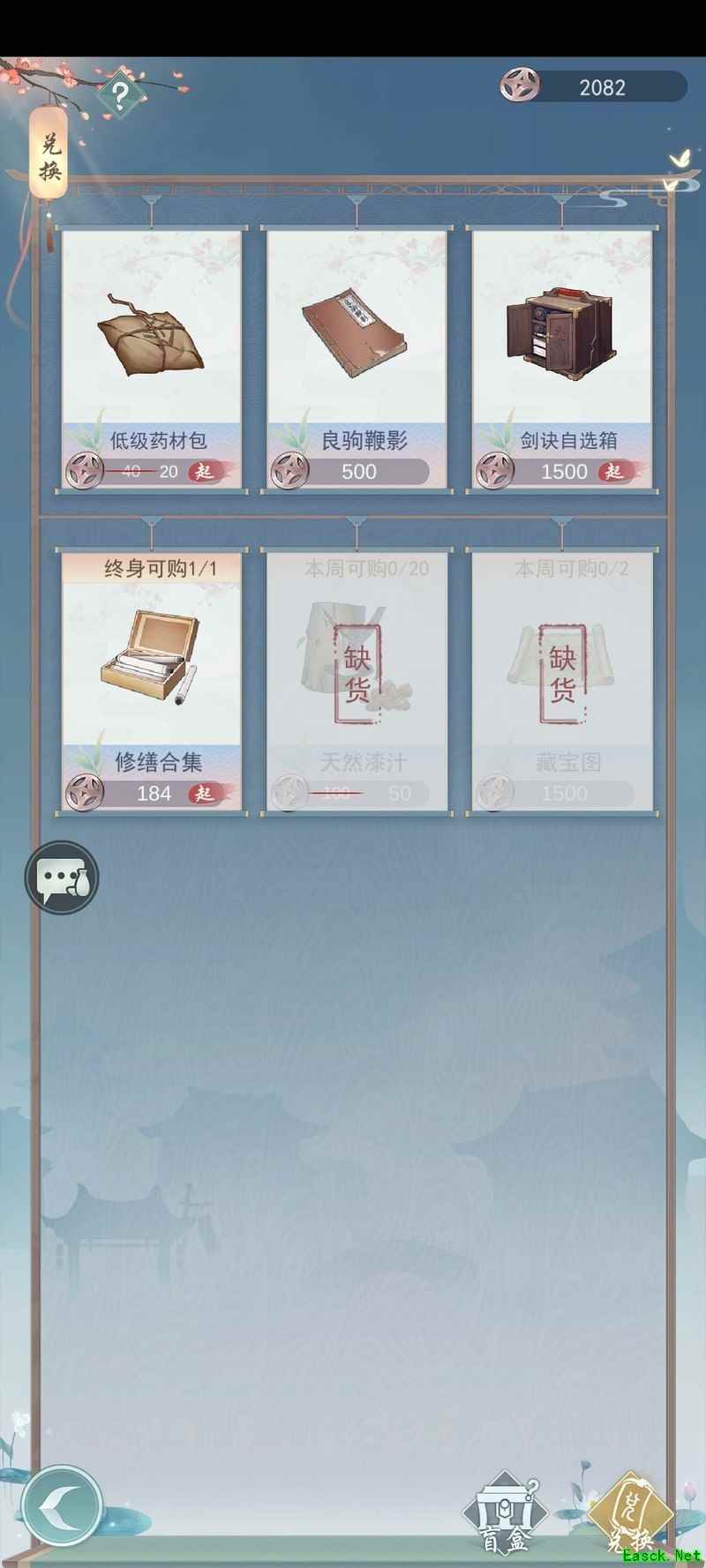The width and height of the screenshot is (706, 1568).
Task: Open the chat bubble floating button
Action: (62, 877)
